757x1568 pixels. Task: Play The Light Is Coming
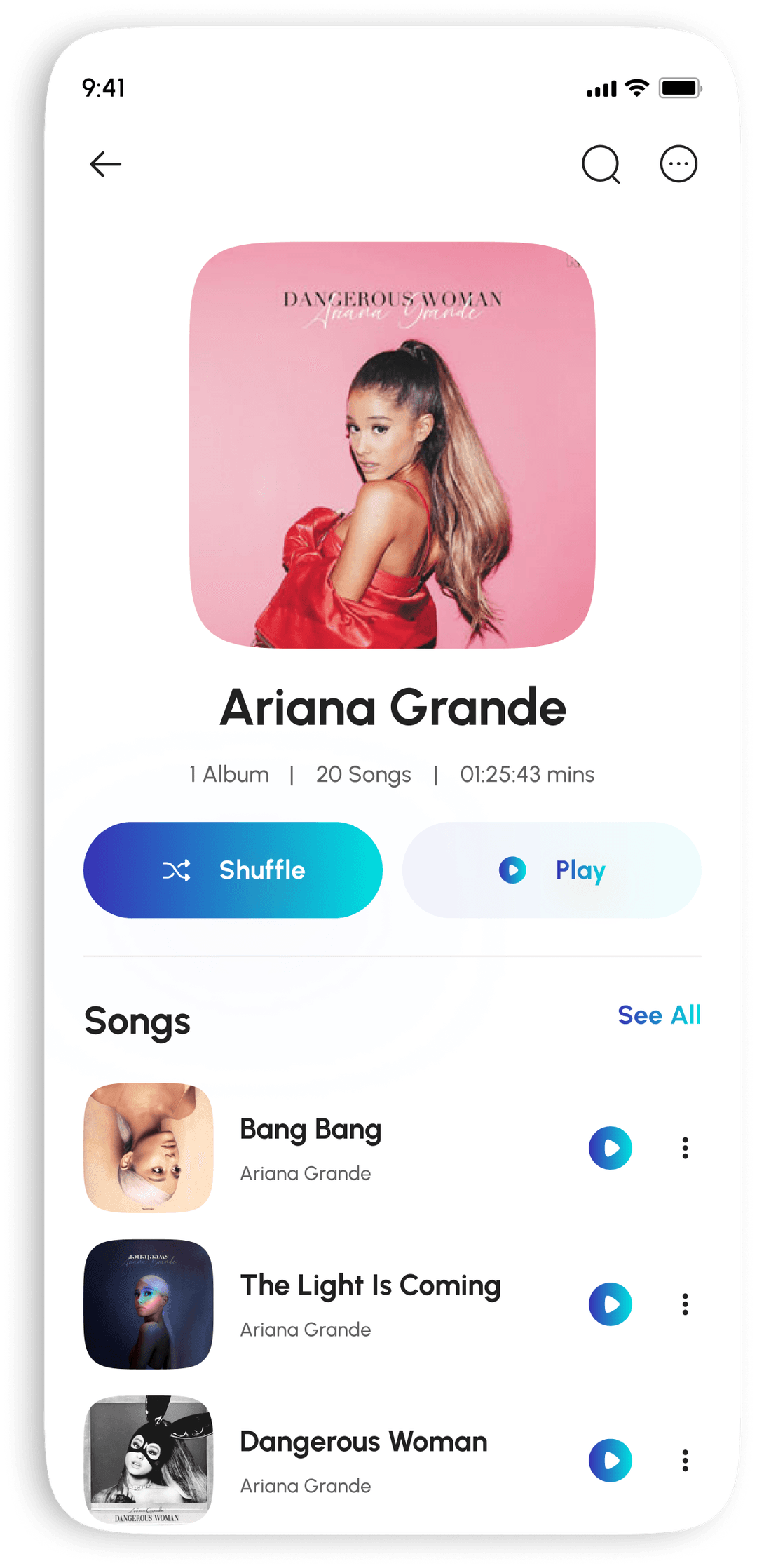click(x=610, y=1304)
